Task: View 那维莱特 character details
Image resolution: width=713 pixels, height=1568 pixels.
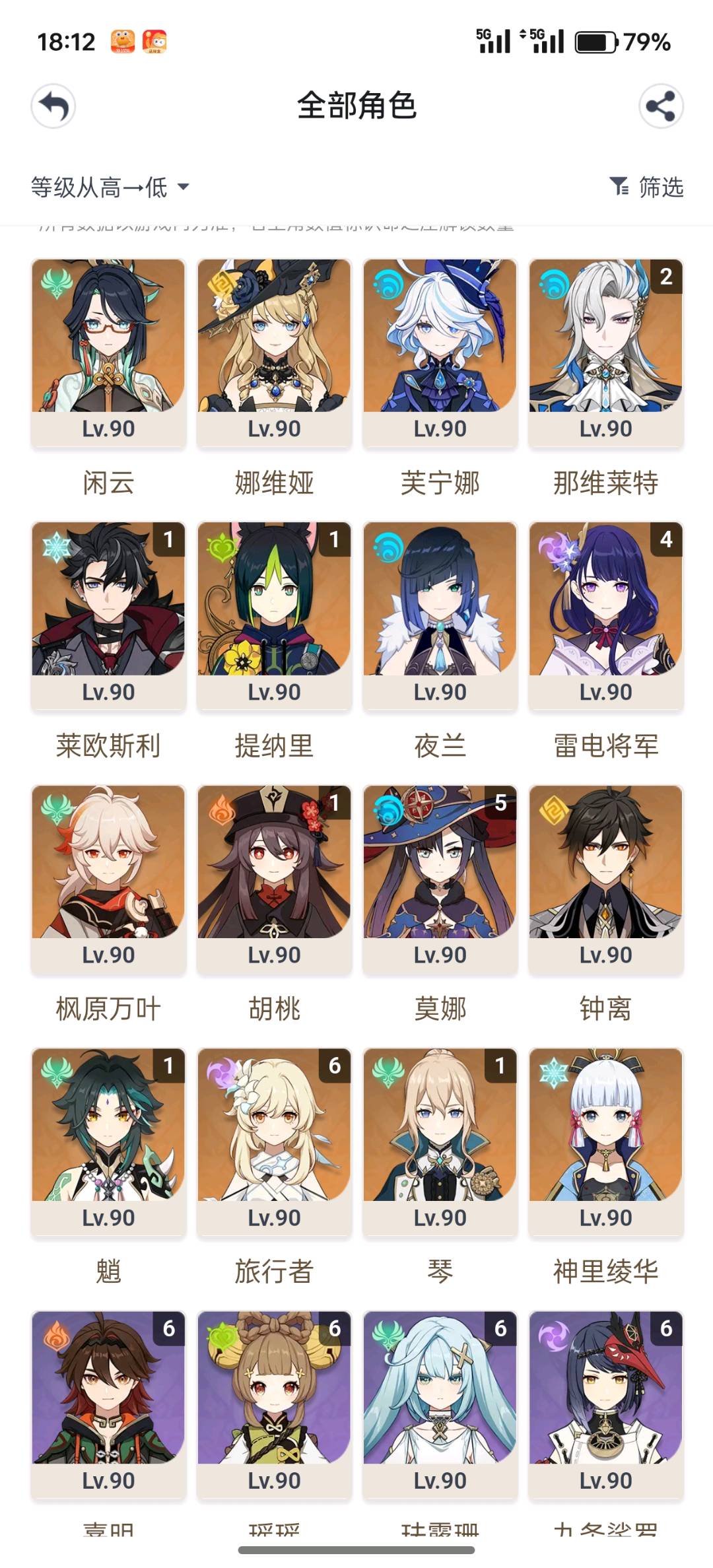Action: (605, 353)
